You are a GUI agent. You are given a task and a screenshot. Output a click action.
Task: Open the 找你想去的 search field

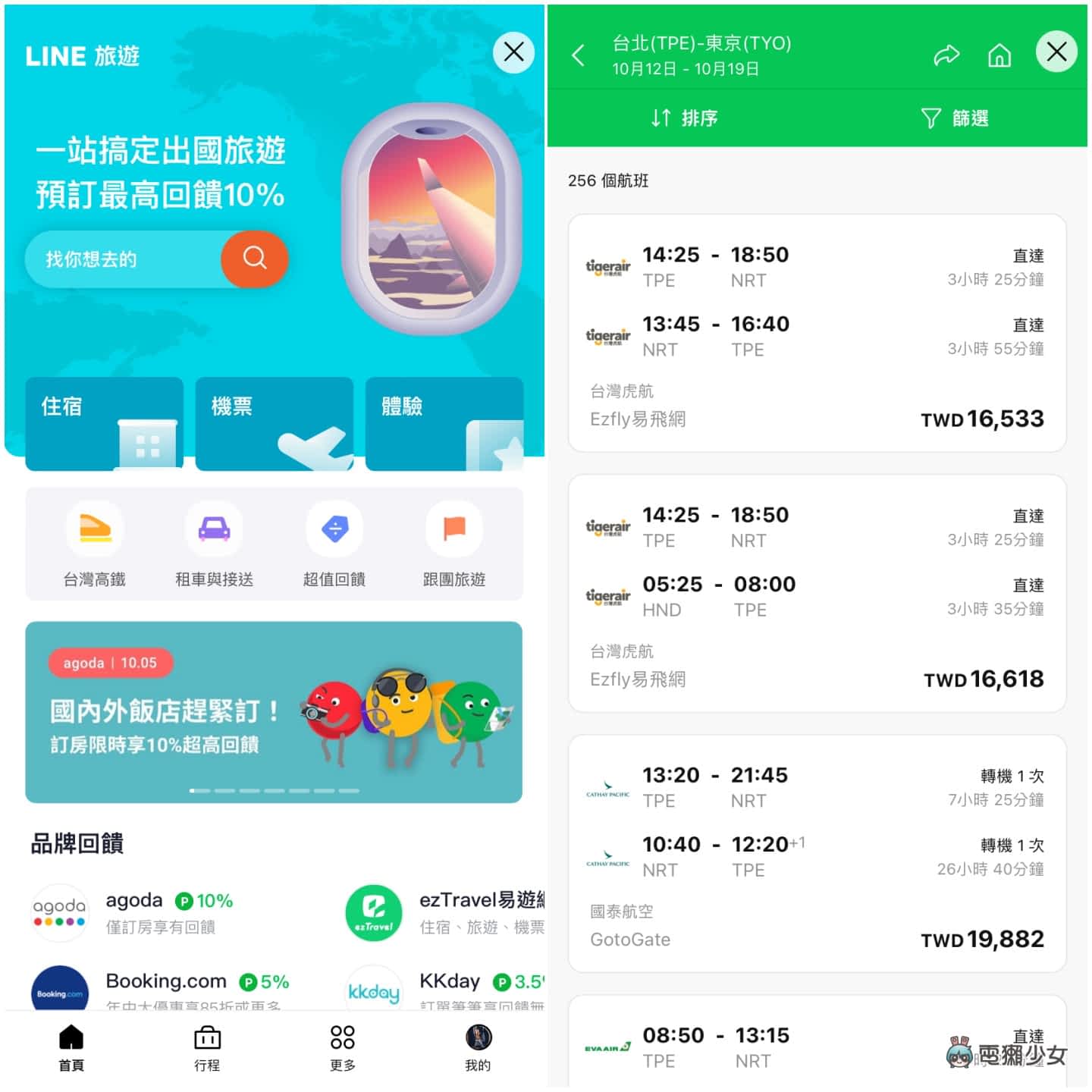coord(121,259)
